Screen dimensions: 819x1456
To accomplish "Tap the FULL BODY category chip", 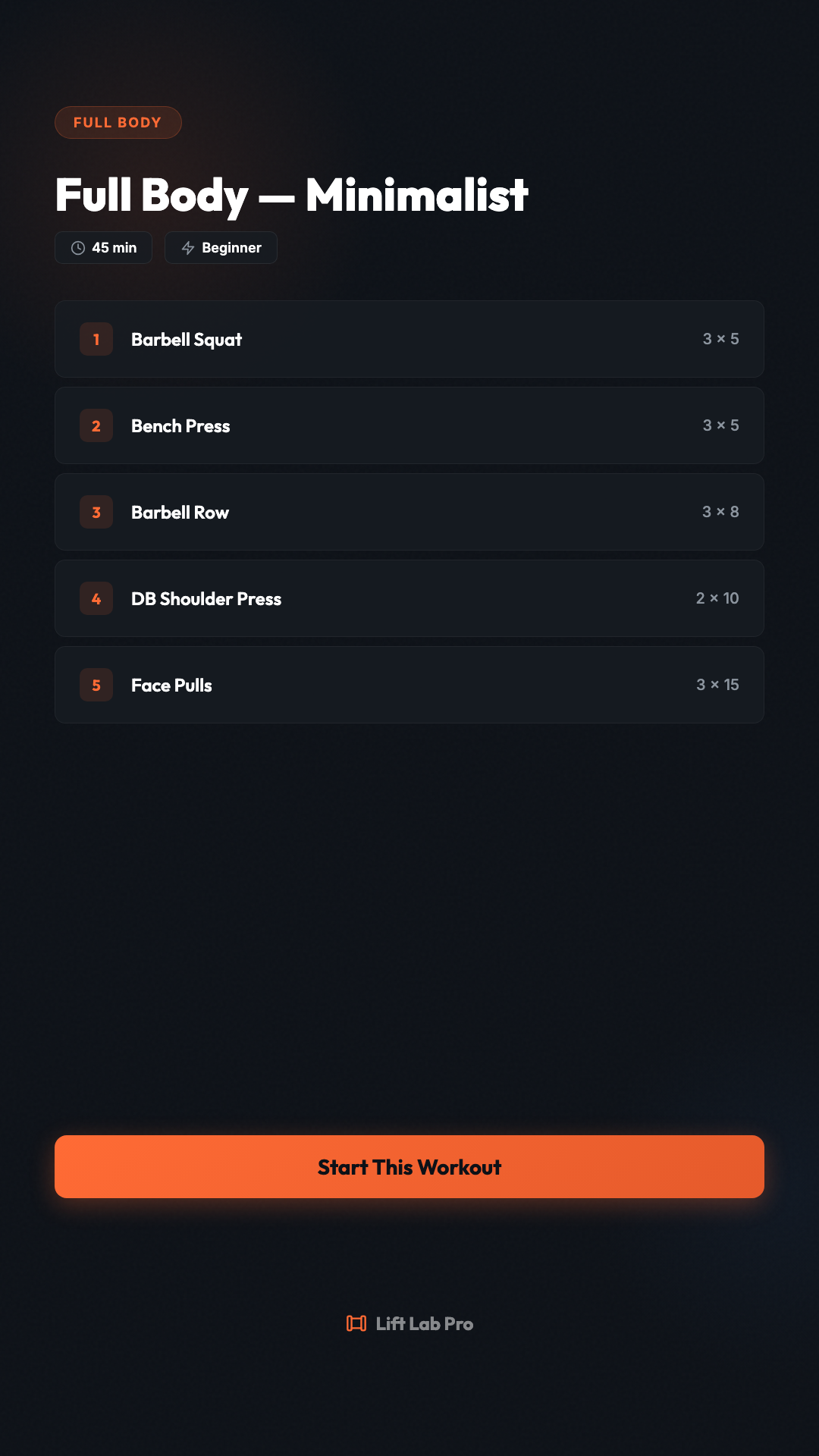I will [118, 123].
